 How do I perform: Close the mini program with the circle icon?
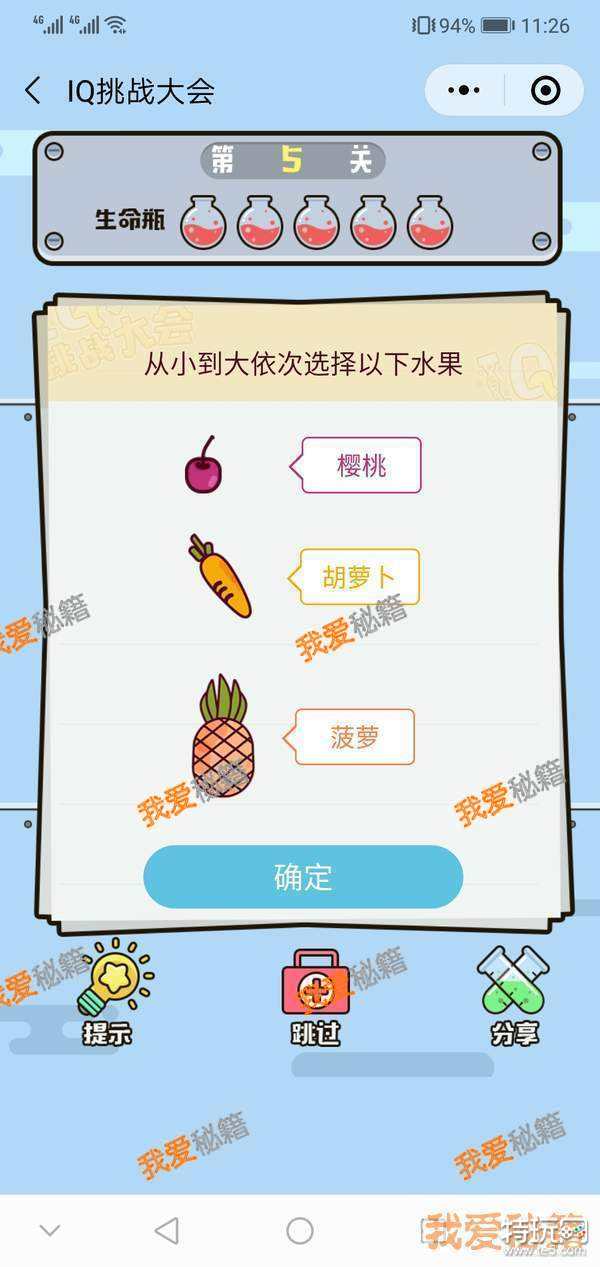click(545, 91)
